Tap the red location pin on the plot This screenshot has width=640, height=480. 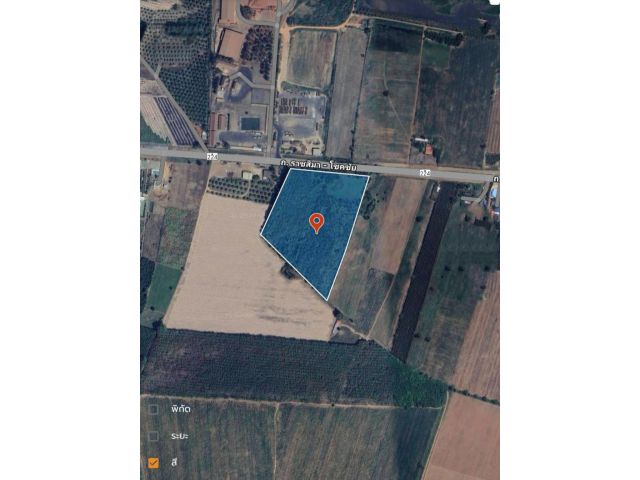tap(316, 222)
